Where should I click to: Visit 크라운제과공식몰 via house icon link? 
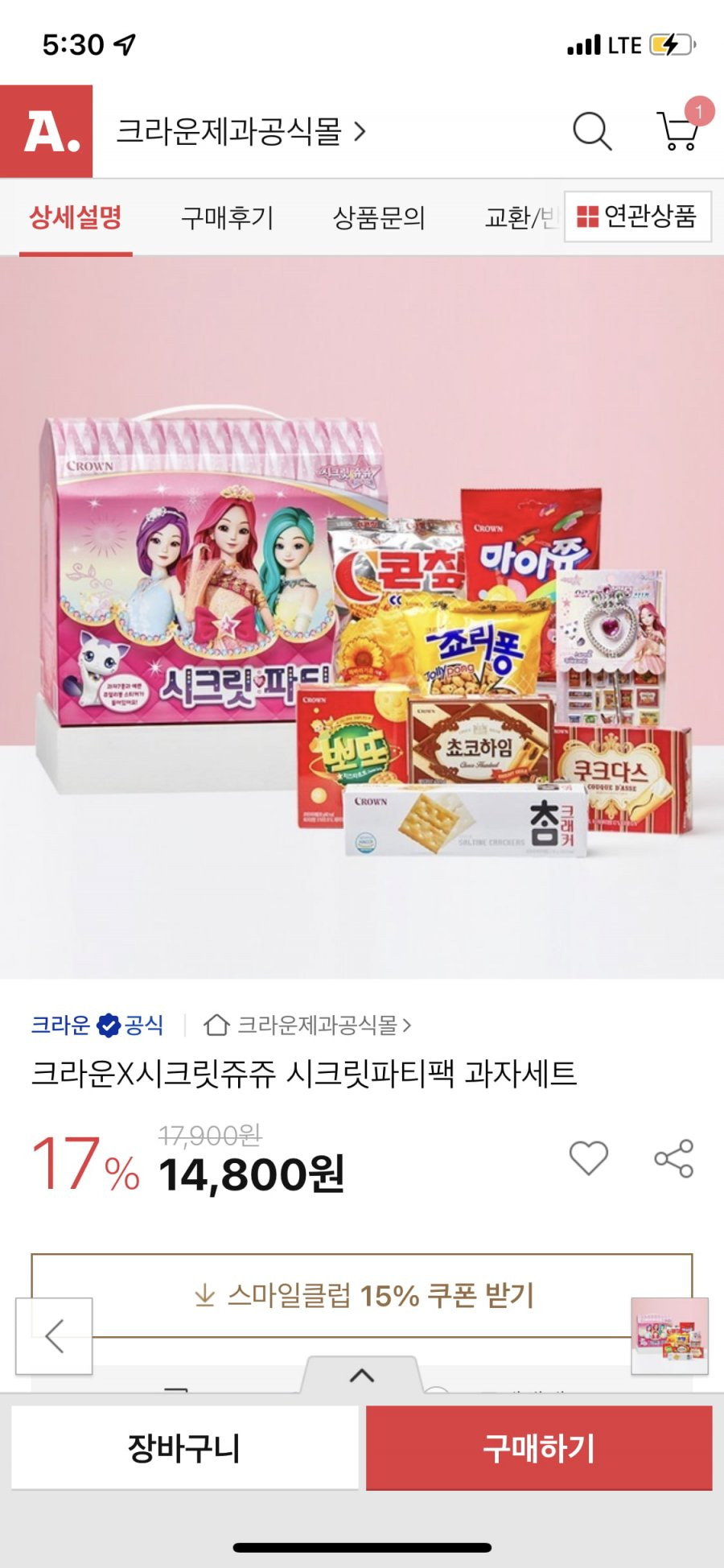307,1025
